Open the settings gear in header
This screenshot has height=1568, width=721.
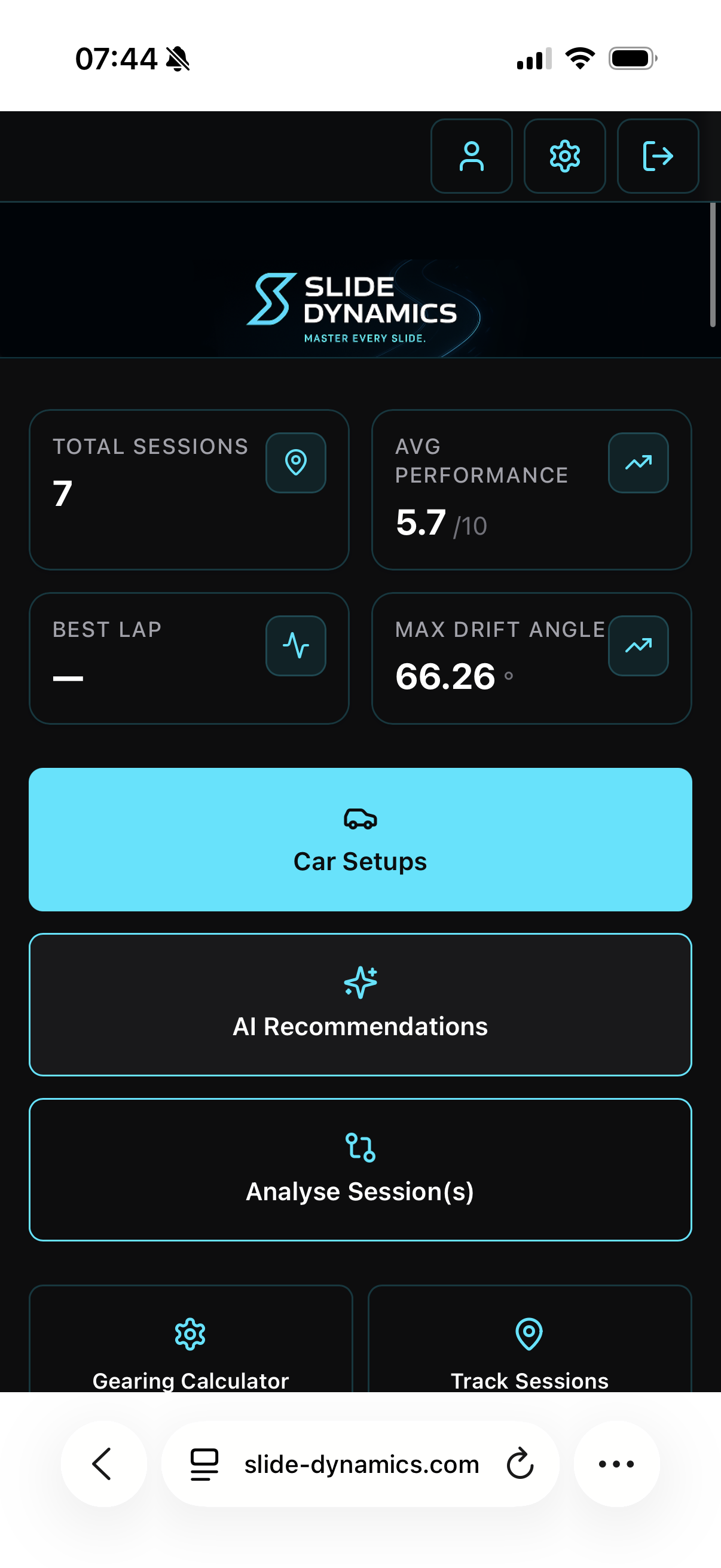point(564,157)
